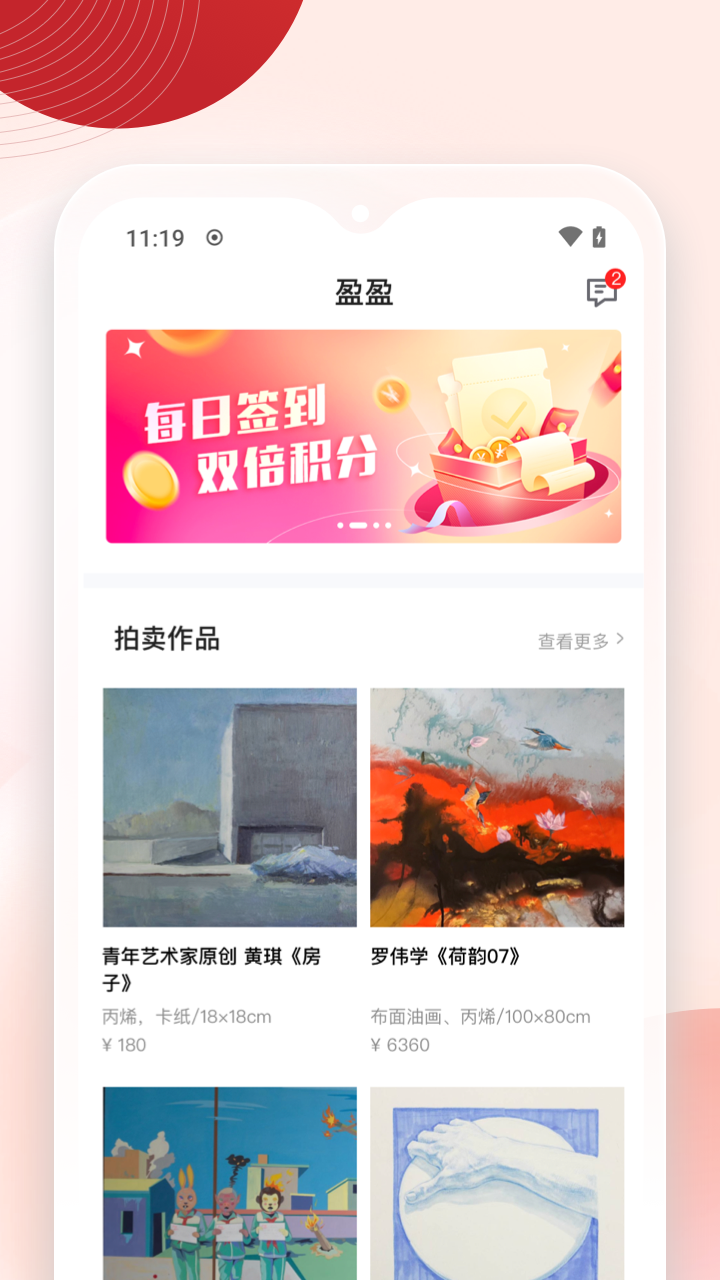Tap the red notification badge showing 2
Viewport: 720px width, 1280px height.
click(x=616, y=278)
